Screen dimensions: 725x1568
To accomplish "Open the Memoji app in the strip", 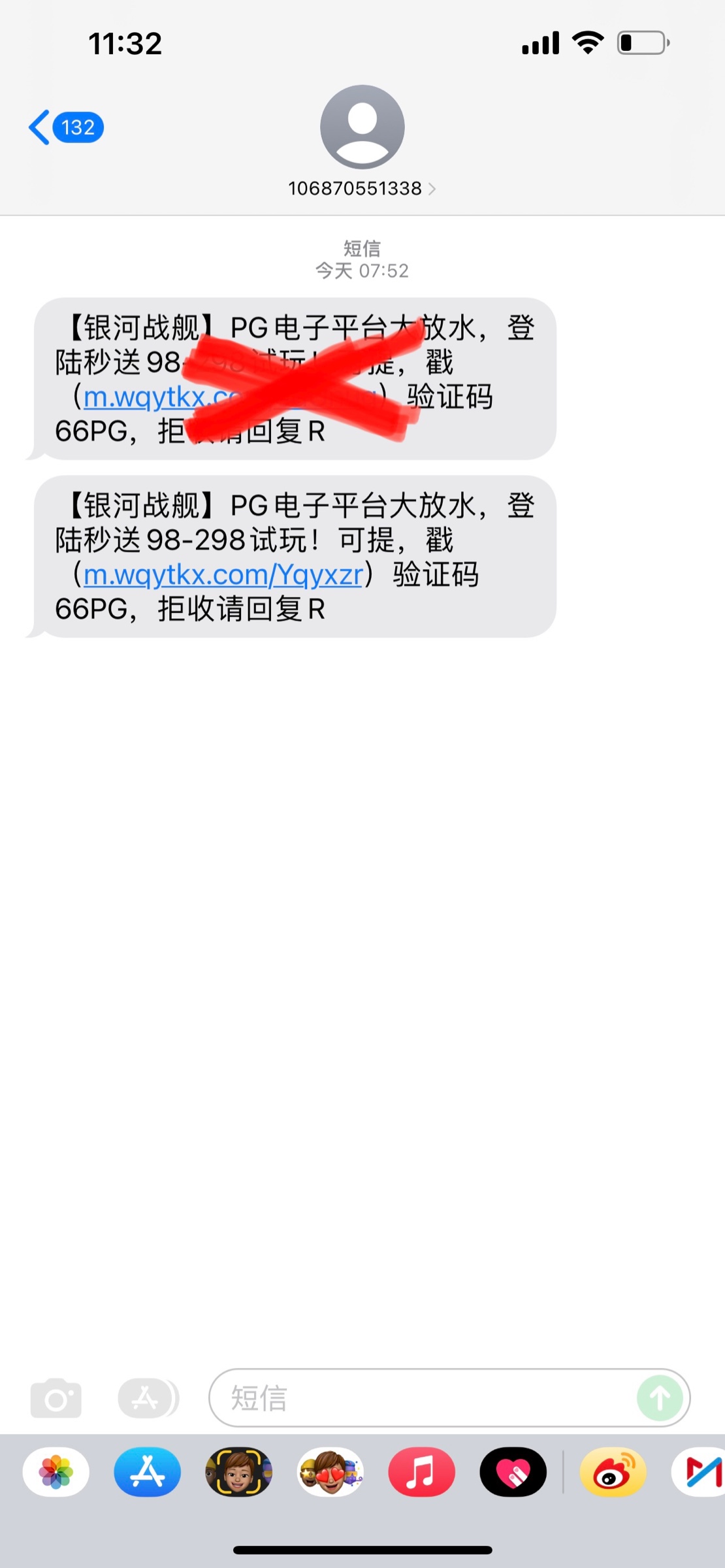I will (x=239, y=1472).
